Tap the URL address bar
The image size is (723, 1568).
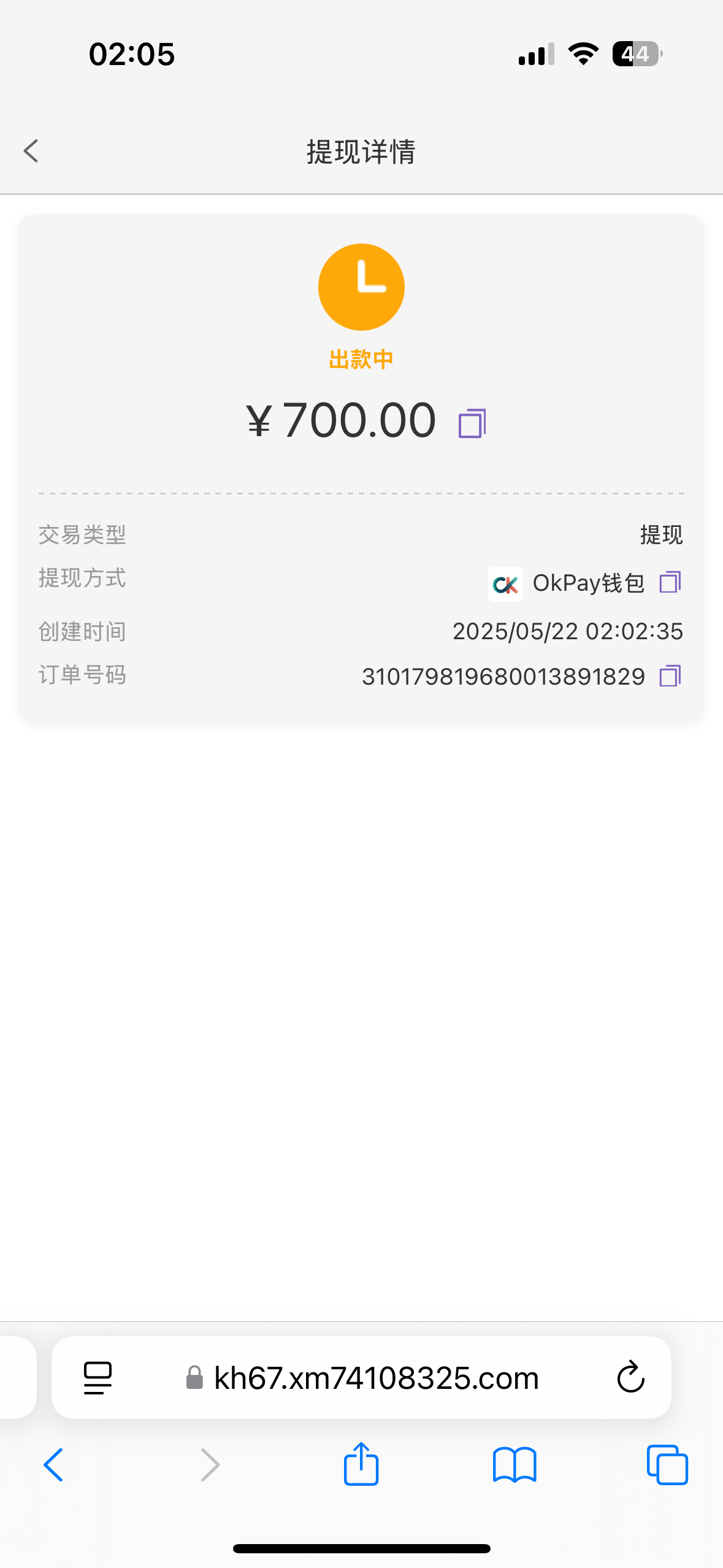[362, 1378]
